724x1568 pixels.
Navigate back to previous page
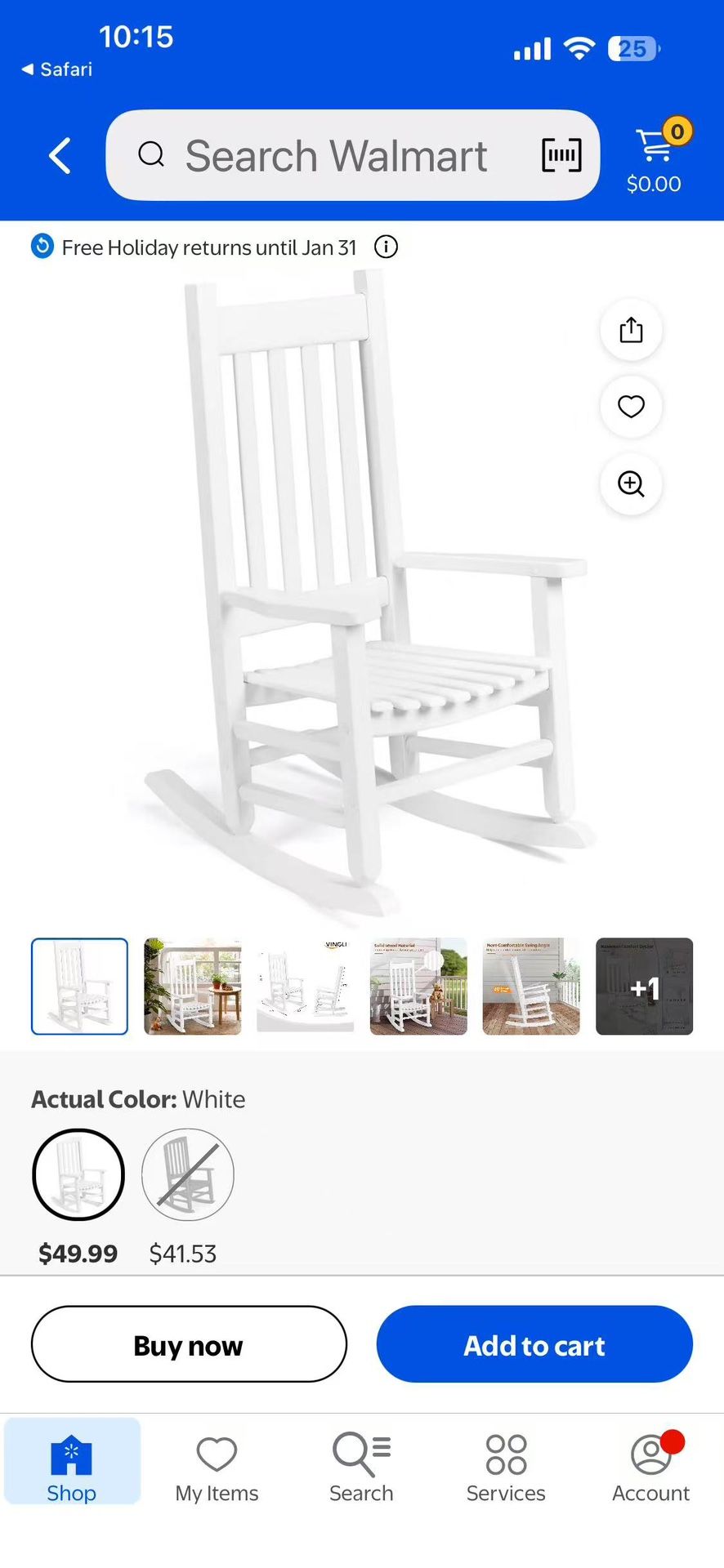[59, 155]
